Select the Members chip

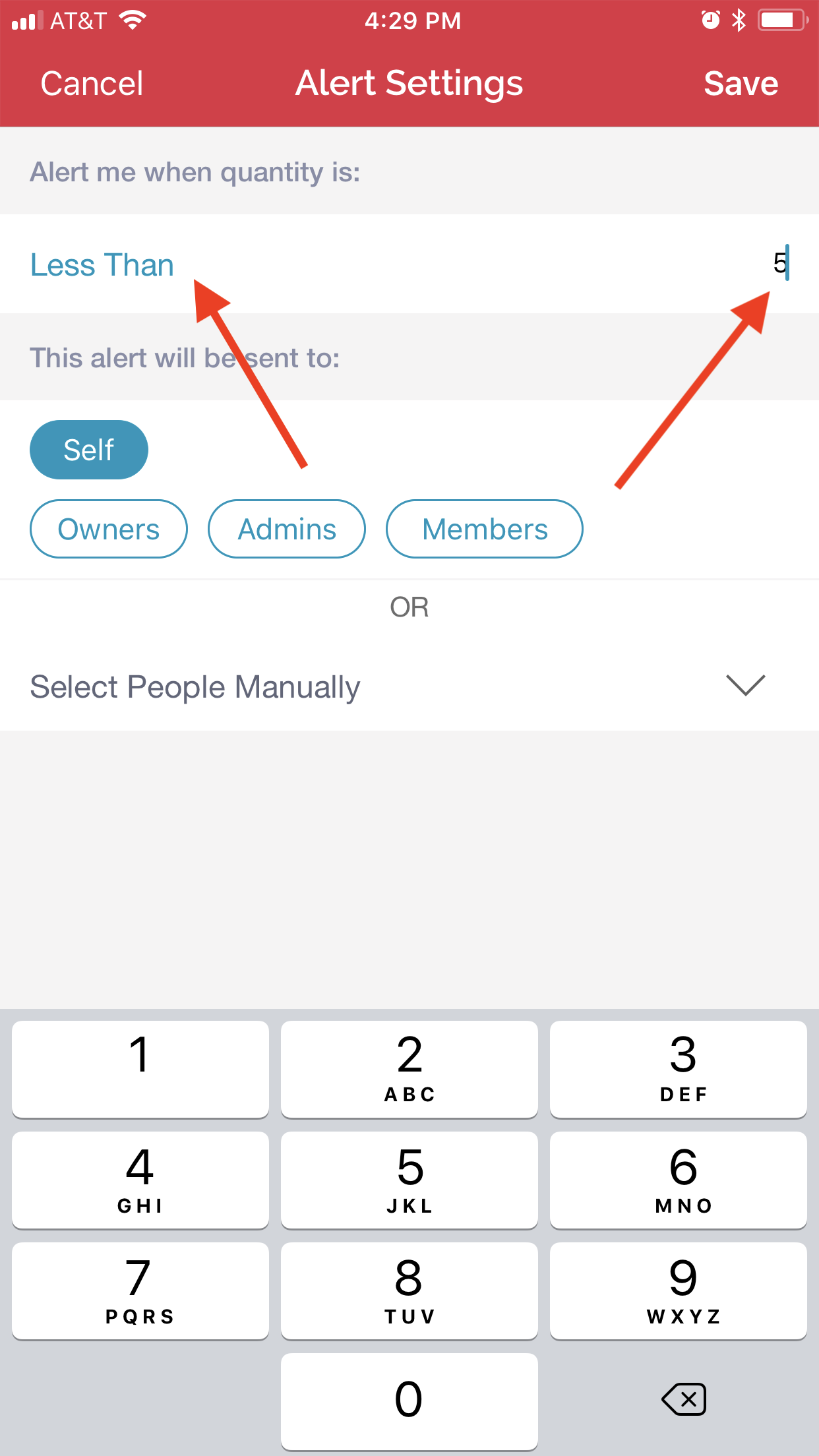485,529
